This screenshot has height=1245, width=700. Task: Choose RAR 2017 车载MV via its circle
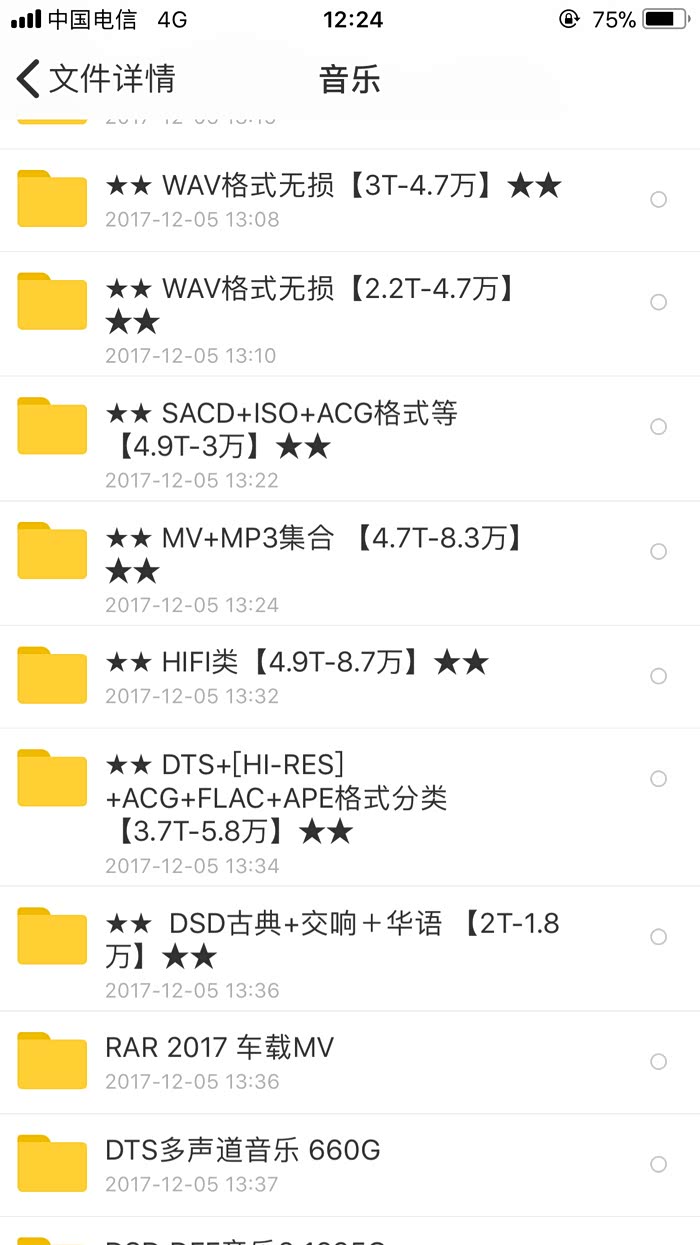tap(658, 1061)
